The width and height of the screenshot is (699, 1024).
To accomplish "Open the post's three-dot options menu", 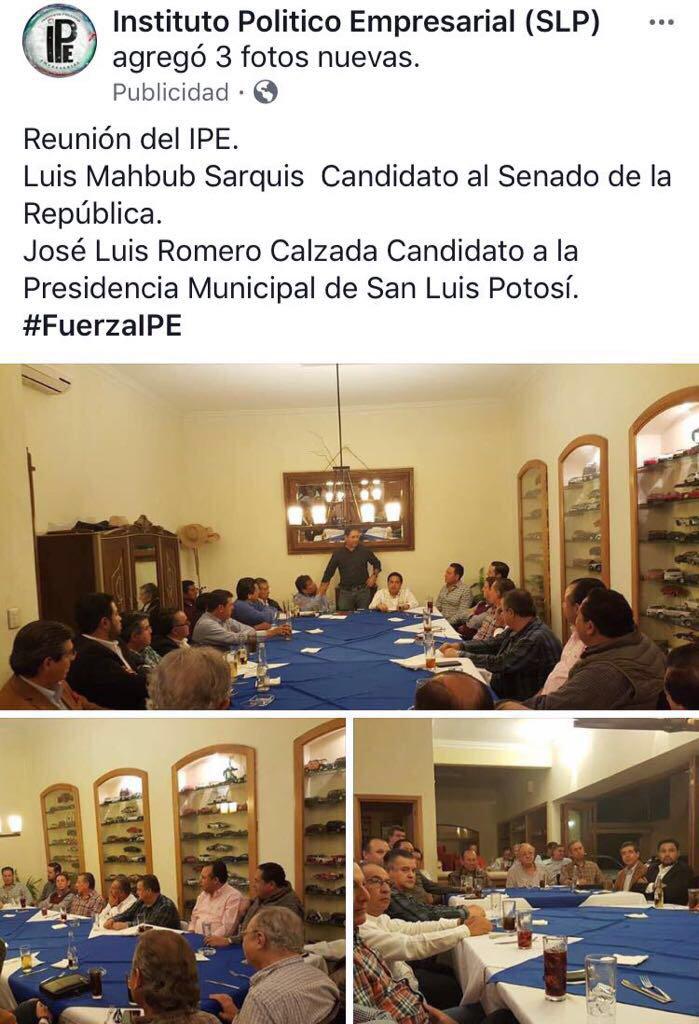I will (661, 22).
